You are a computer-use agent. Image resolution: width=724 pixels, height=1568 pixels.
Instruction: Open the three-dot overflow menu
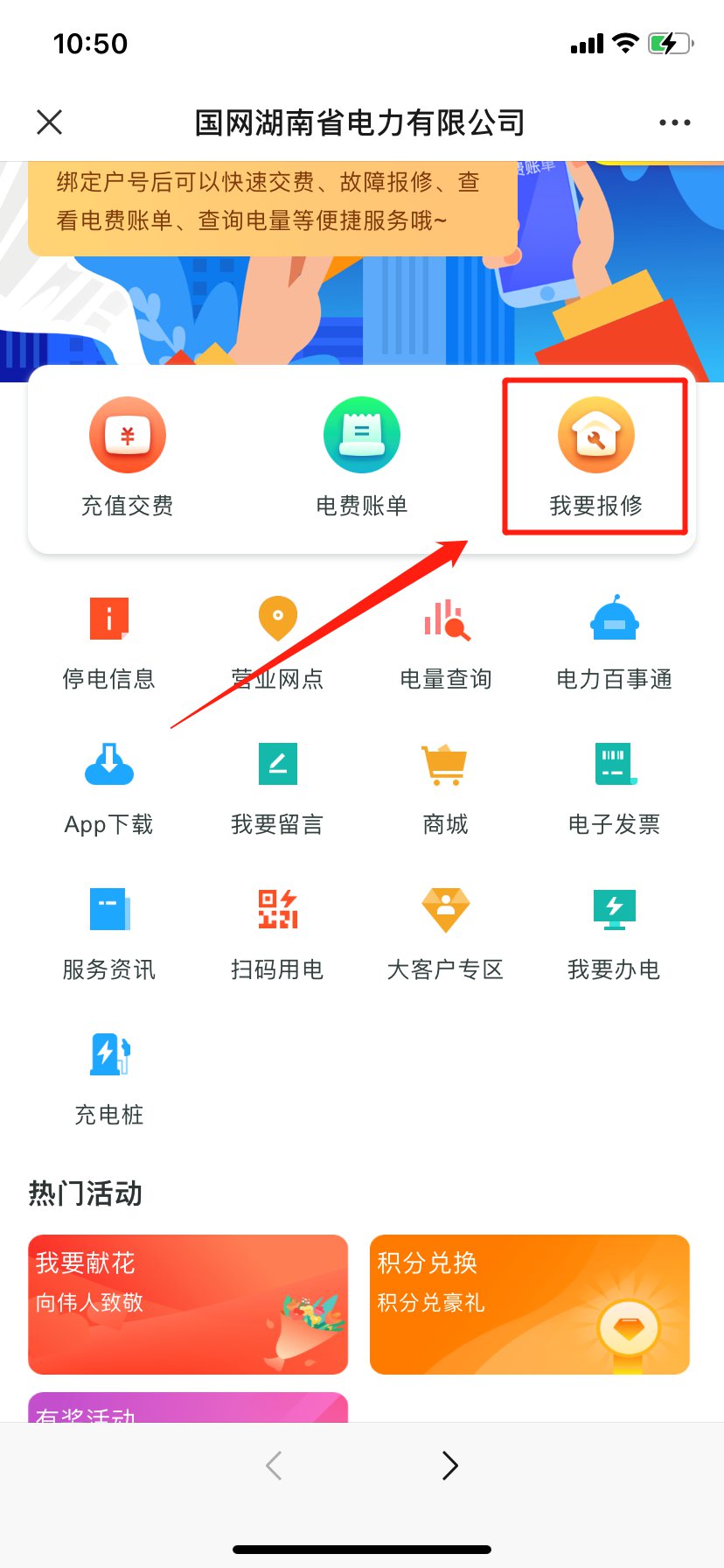click(674, 122)
